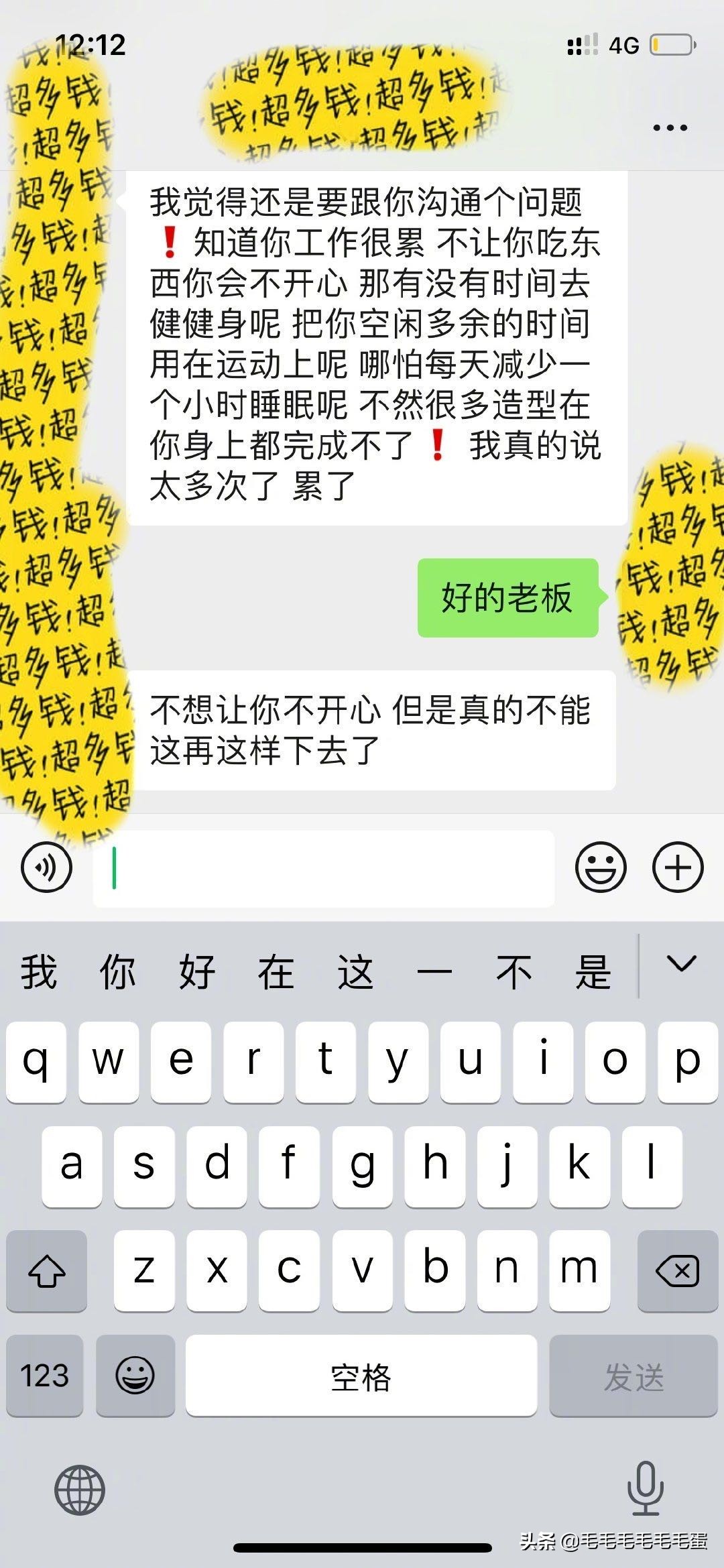Switch to the 123 numeric keyboard
The image size is (724, 1568).
[44, 1376]
